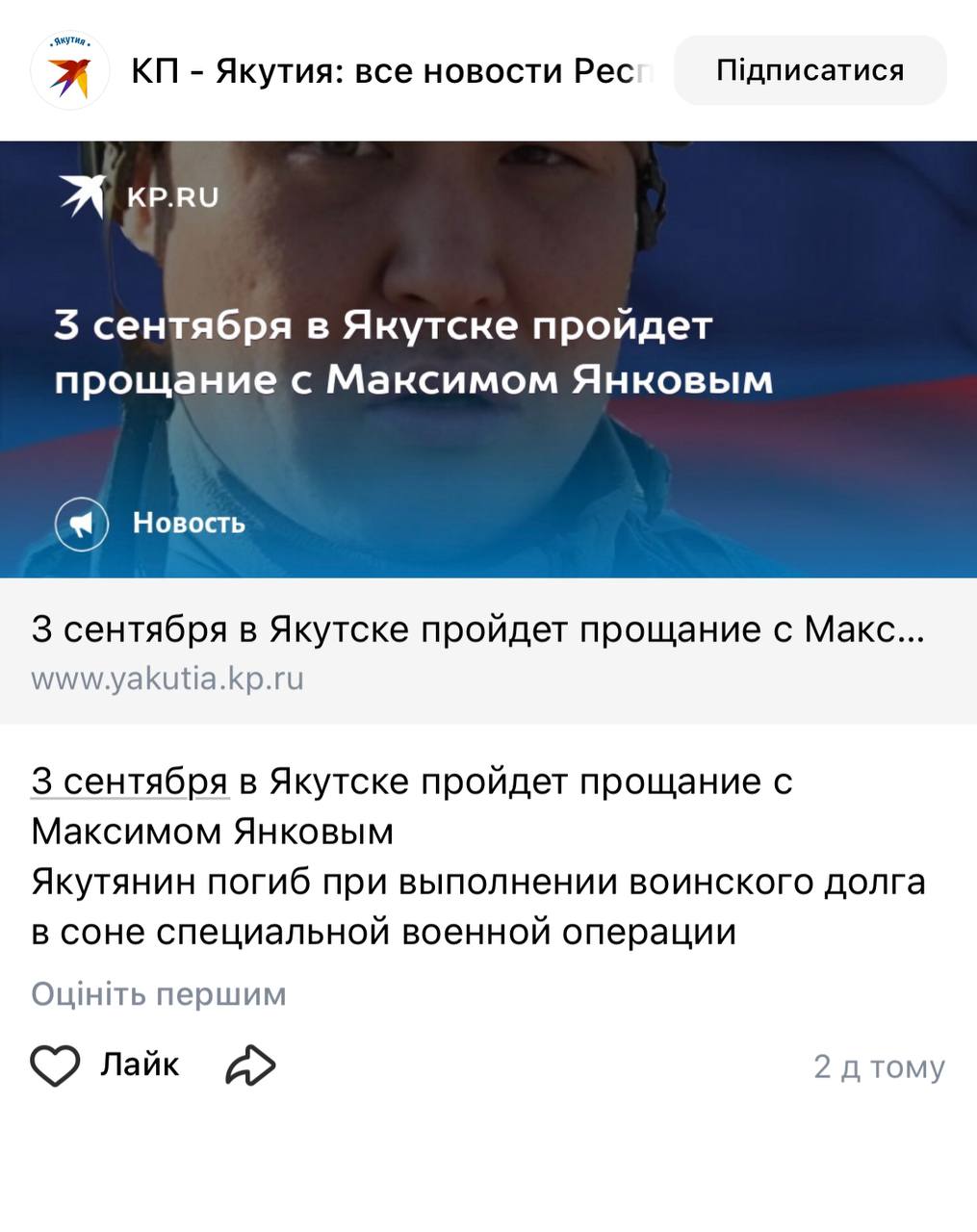Screen dimensions: 977x1232
Task: Like this post with the heart
Action: pyautogui.click(x=55, y=1065)
